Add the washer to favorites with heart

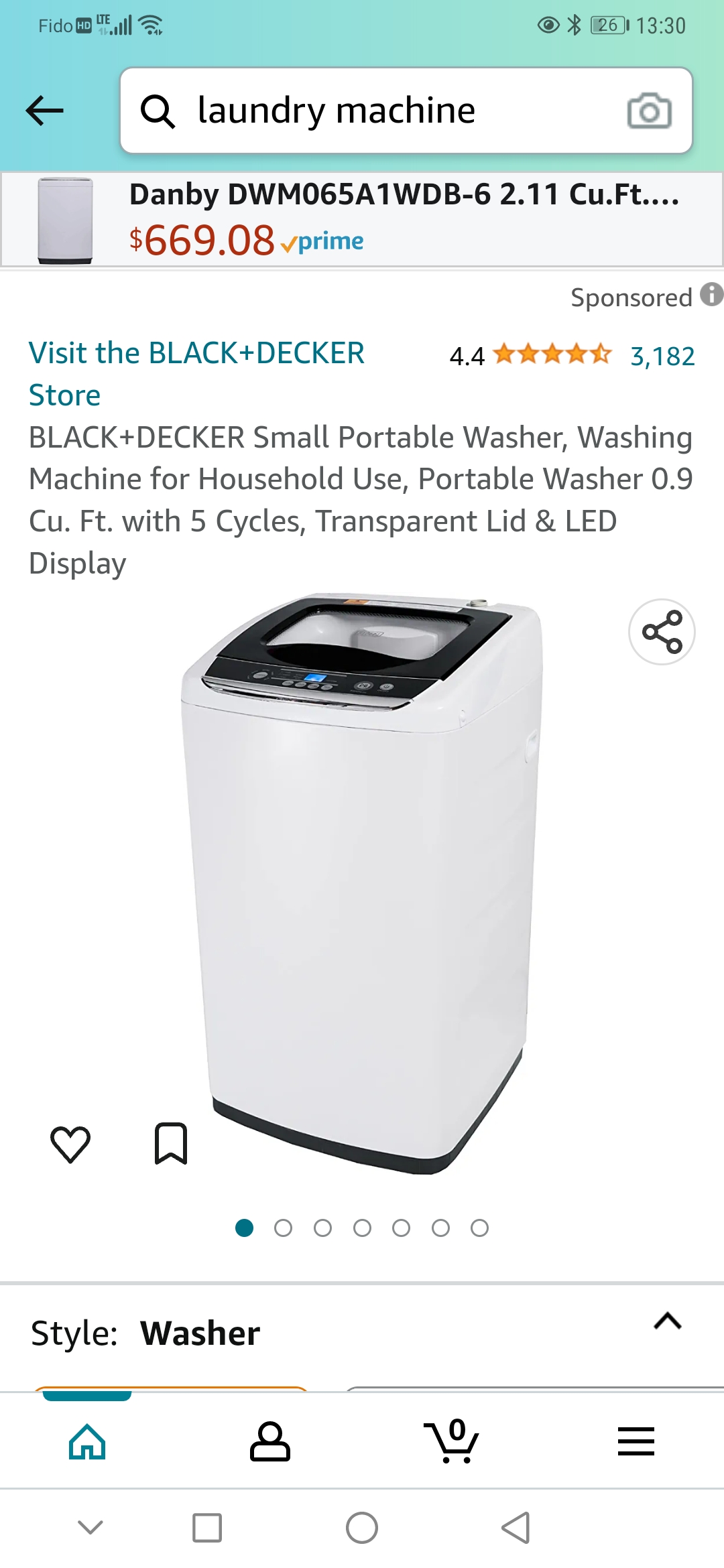click(70, 1144)
